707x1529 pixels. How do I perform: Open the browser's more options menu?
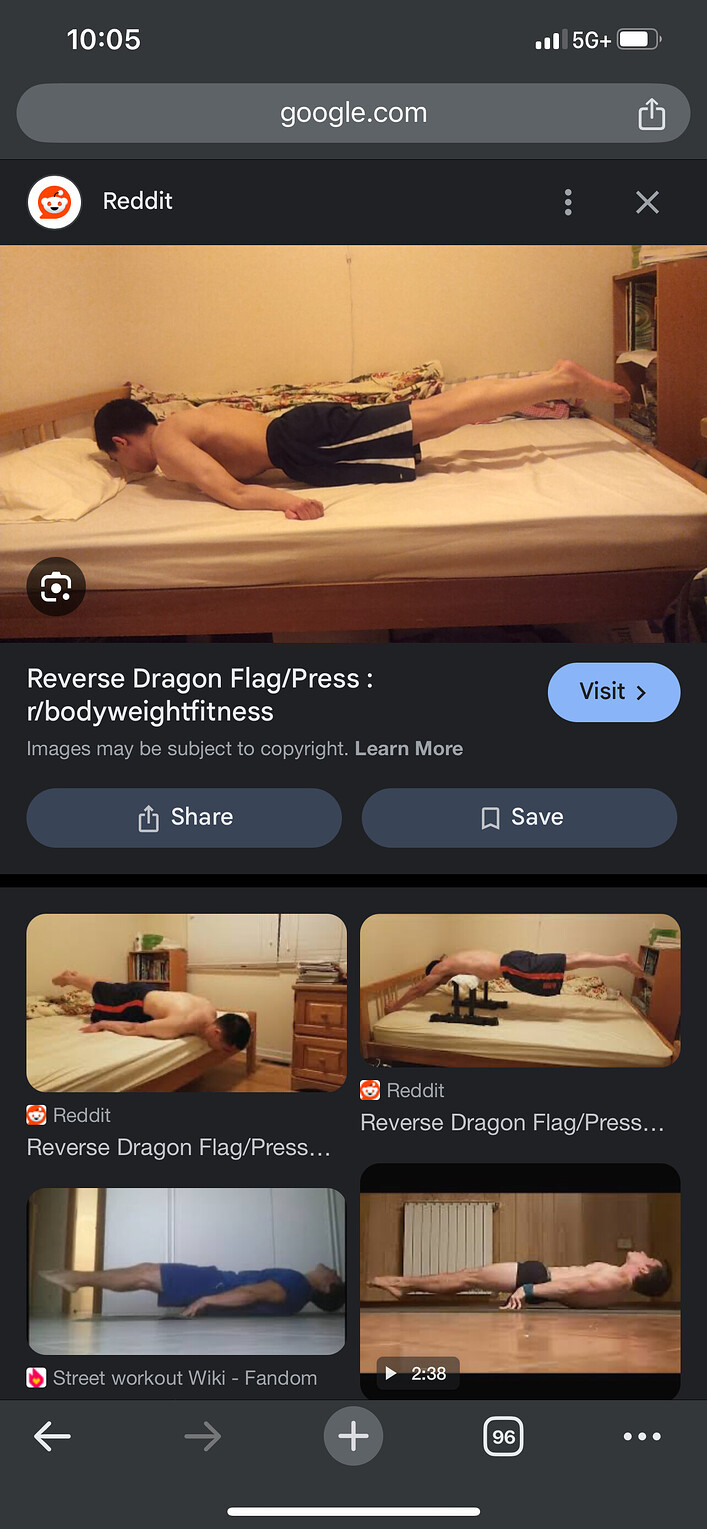click(x=642, y=1437)
